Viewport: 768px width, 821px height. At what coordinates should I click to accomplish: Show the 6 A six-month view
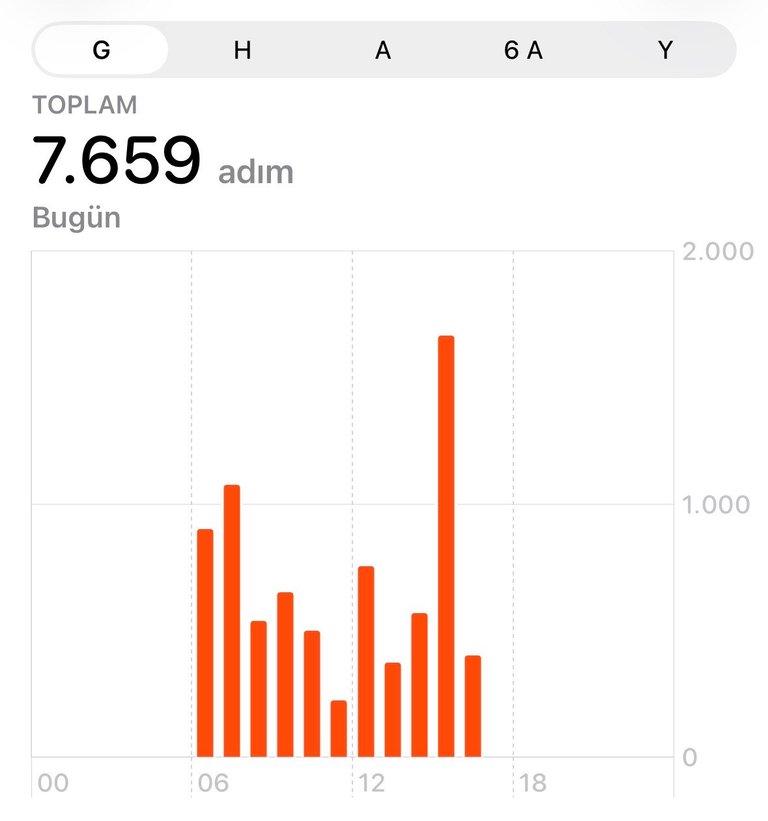523,50
